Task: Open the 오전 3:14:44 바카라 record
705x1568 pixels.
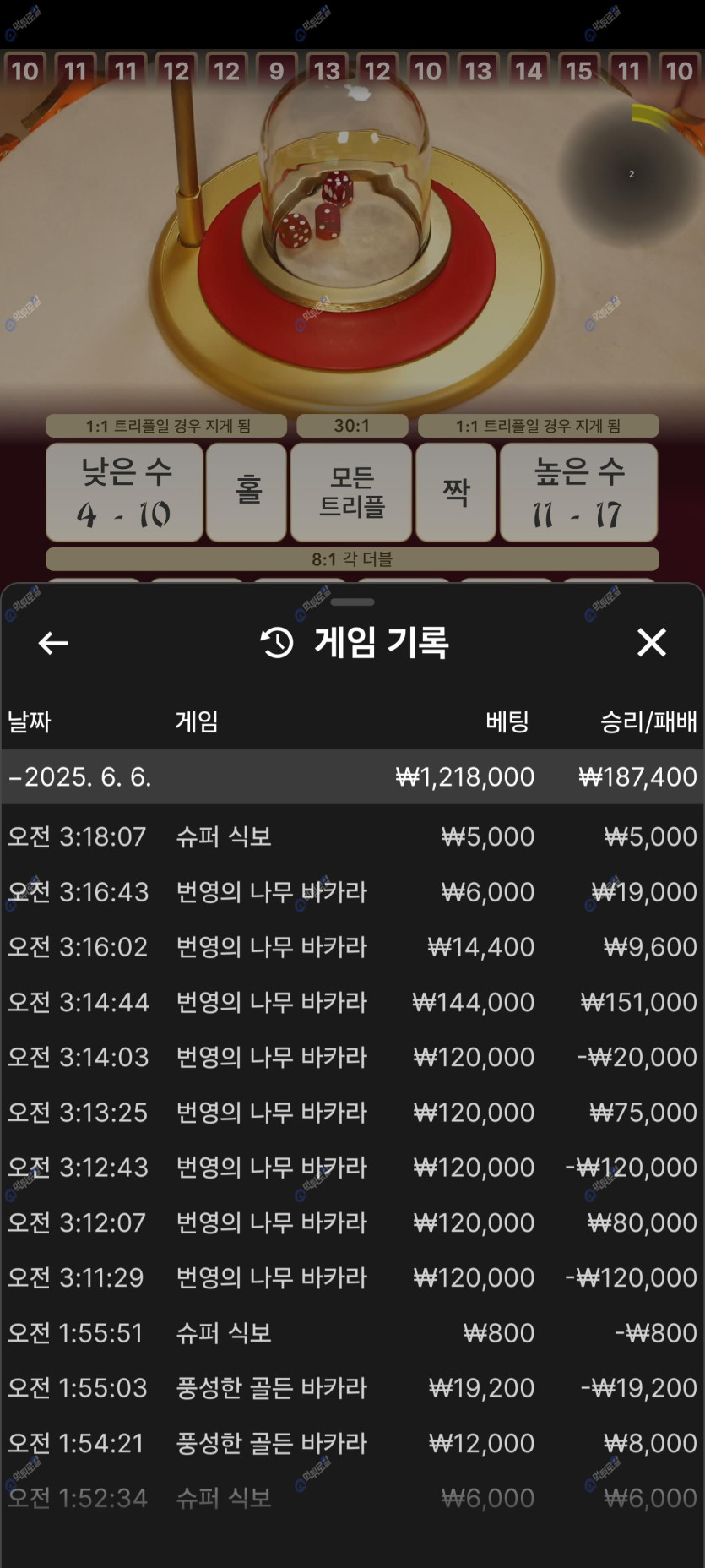Action: [x=352, y=1002]
